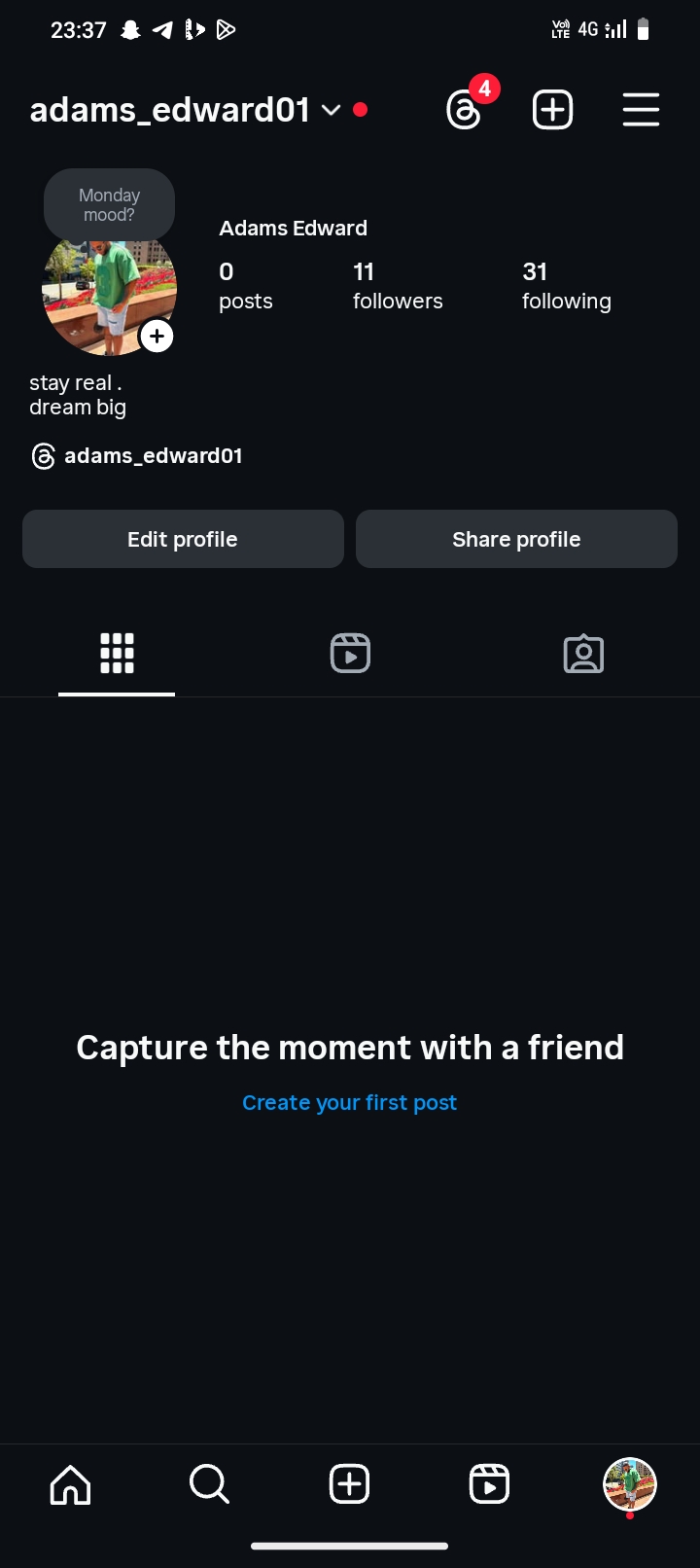The image size is (700, 1568).
Task: Tap the Share profile button
Action: 516,539
